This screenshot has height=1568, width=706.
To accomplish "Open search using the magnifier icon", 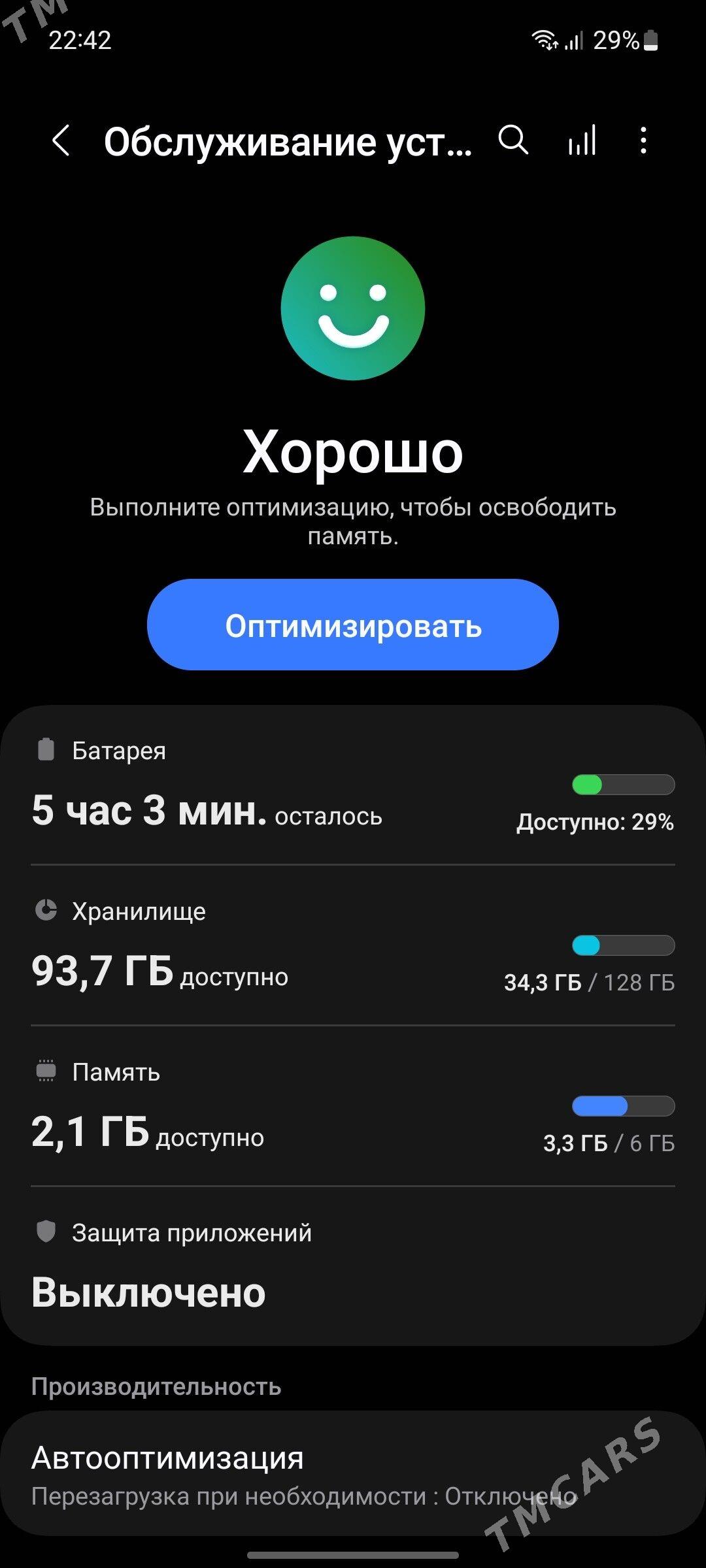I will point(513,140).
